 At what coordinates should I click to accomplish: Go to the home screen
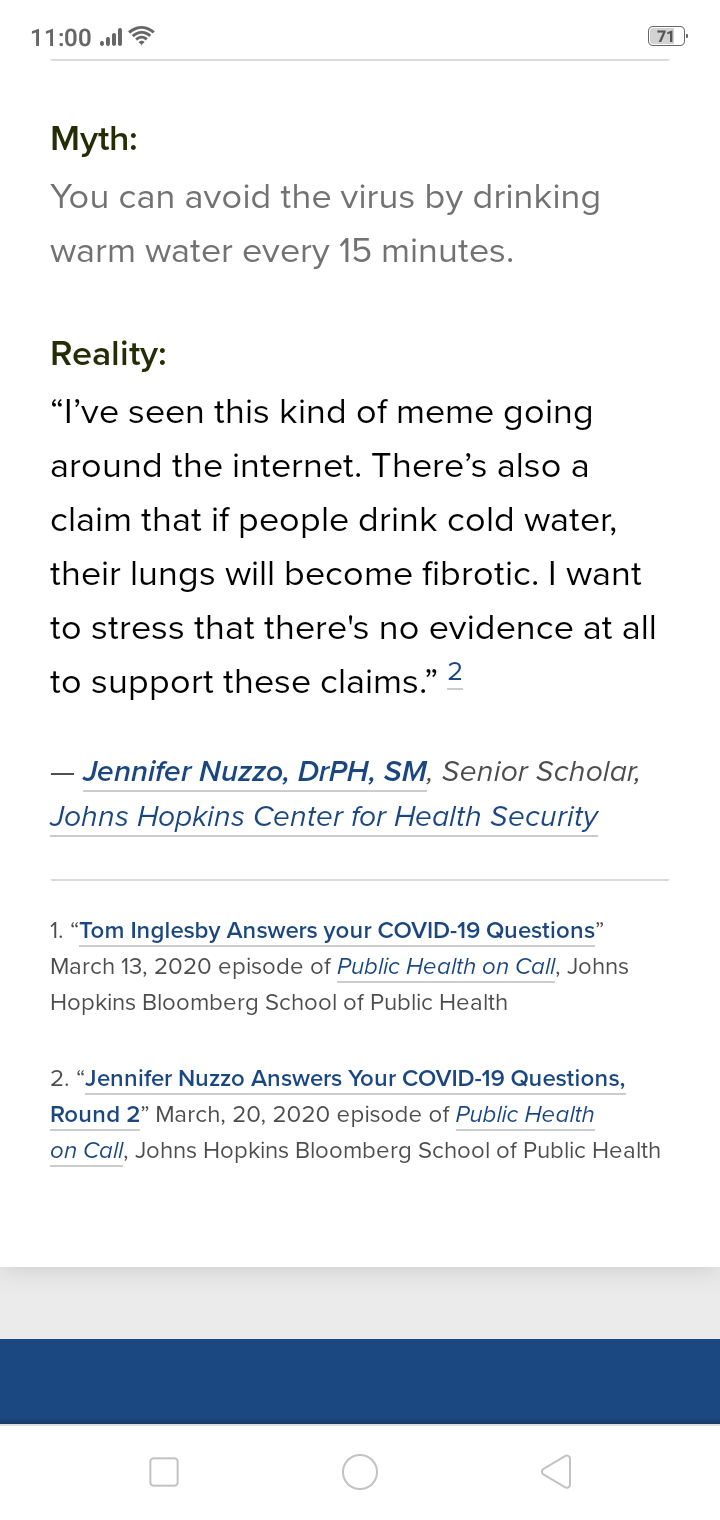pos(360,1471)
